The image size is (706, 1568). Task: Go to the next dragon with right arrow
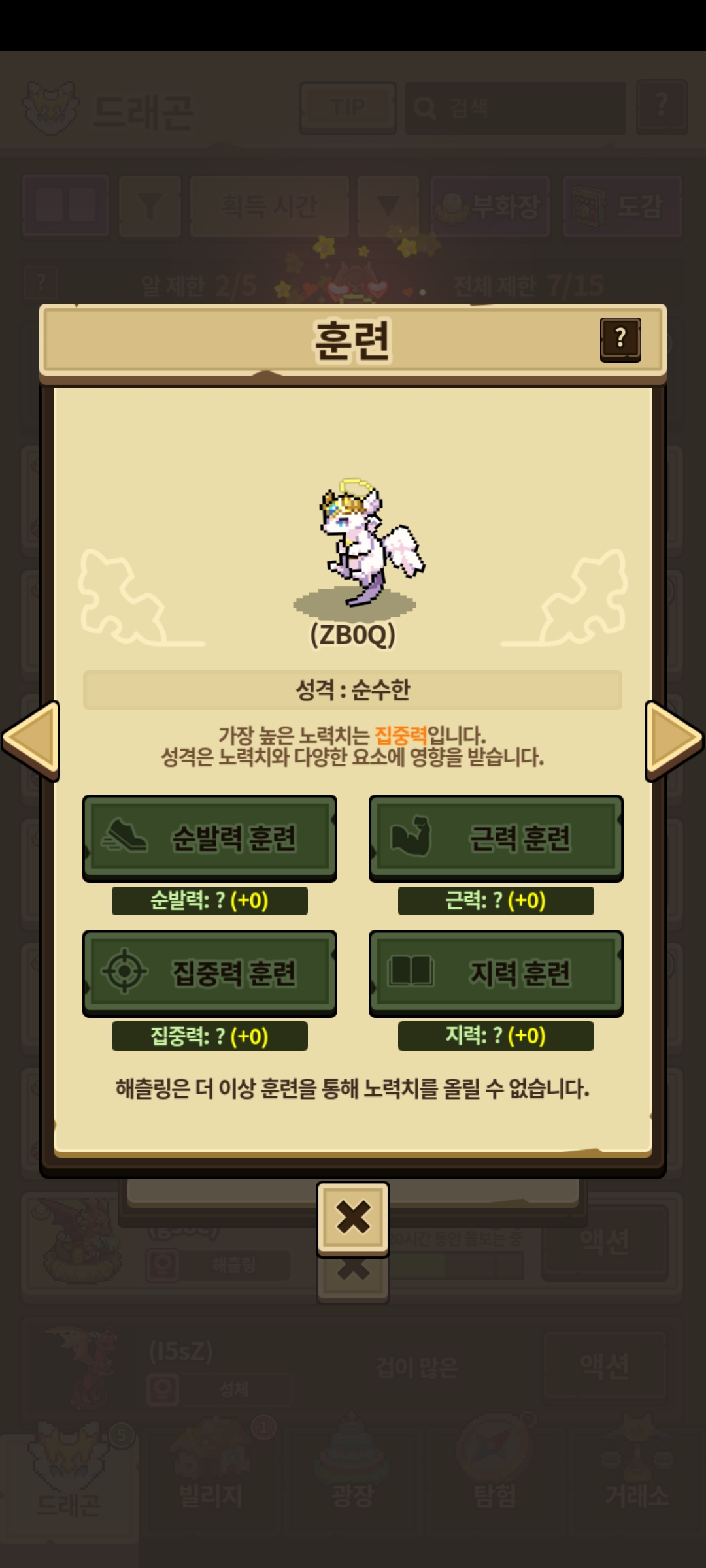674,740
